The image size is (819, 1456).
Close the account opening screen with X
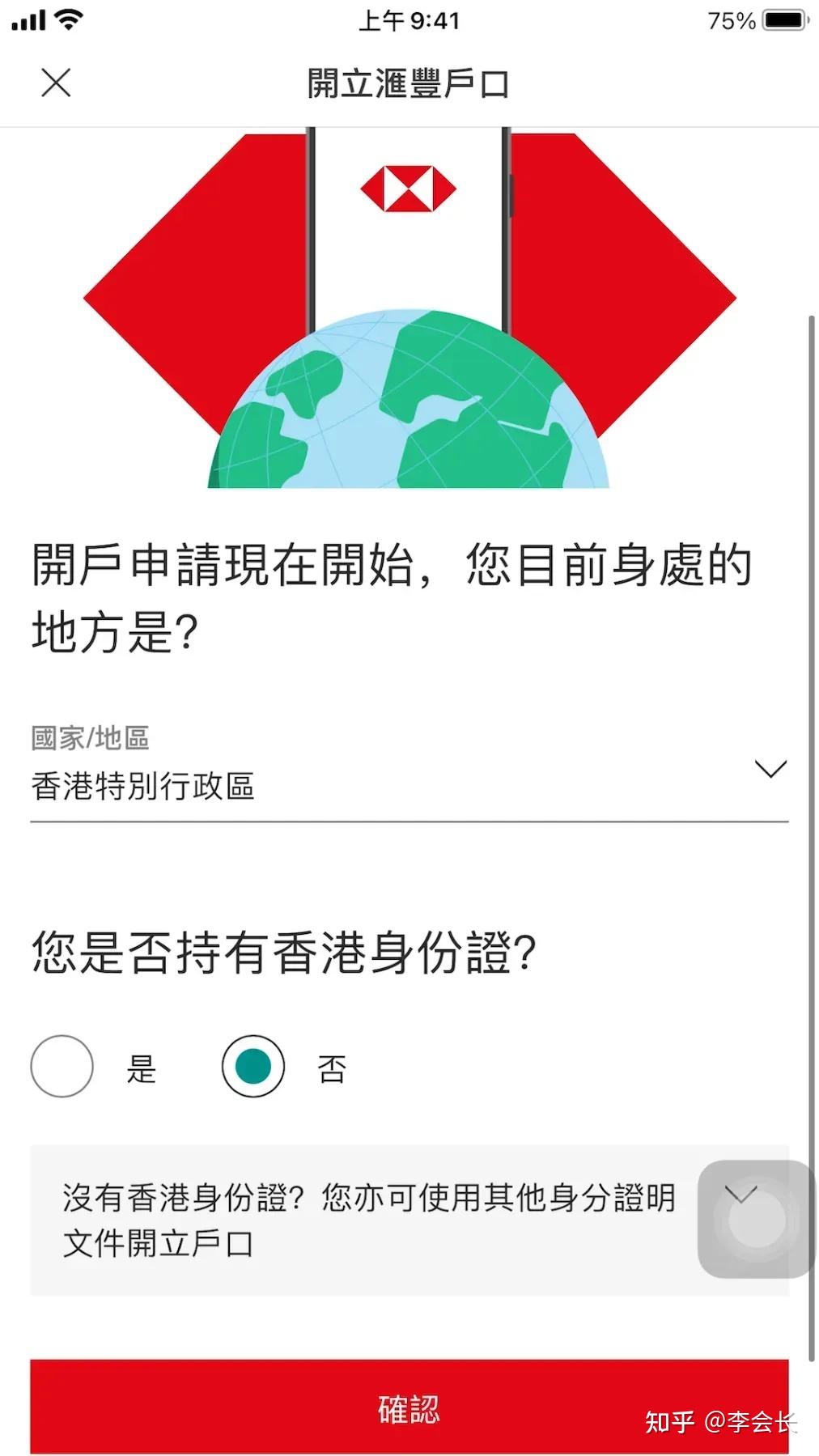tap(55, 83)
